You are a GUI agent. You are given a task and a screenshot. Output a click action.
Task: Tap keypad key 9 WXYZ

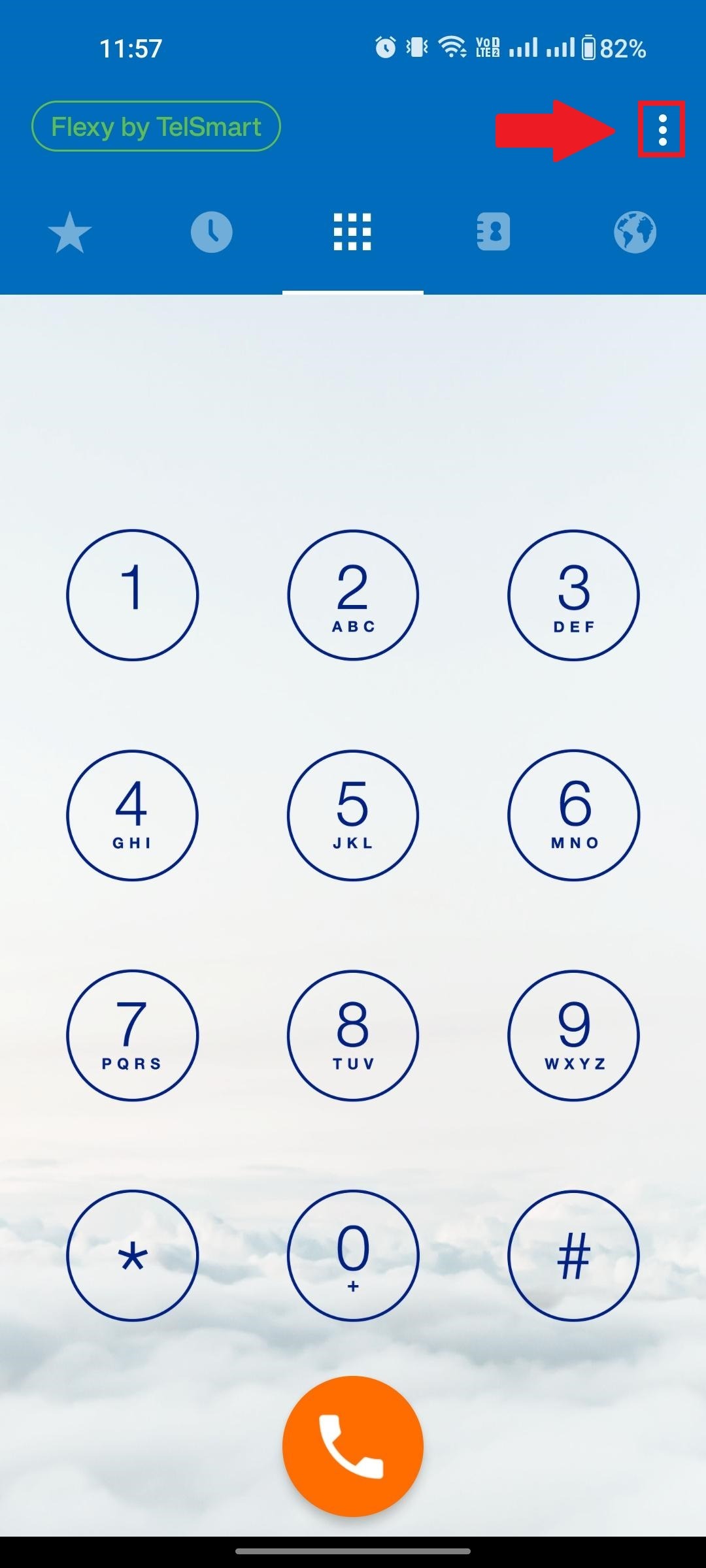coord(573,1036)
